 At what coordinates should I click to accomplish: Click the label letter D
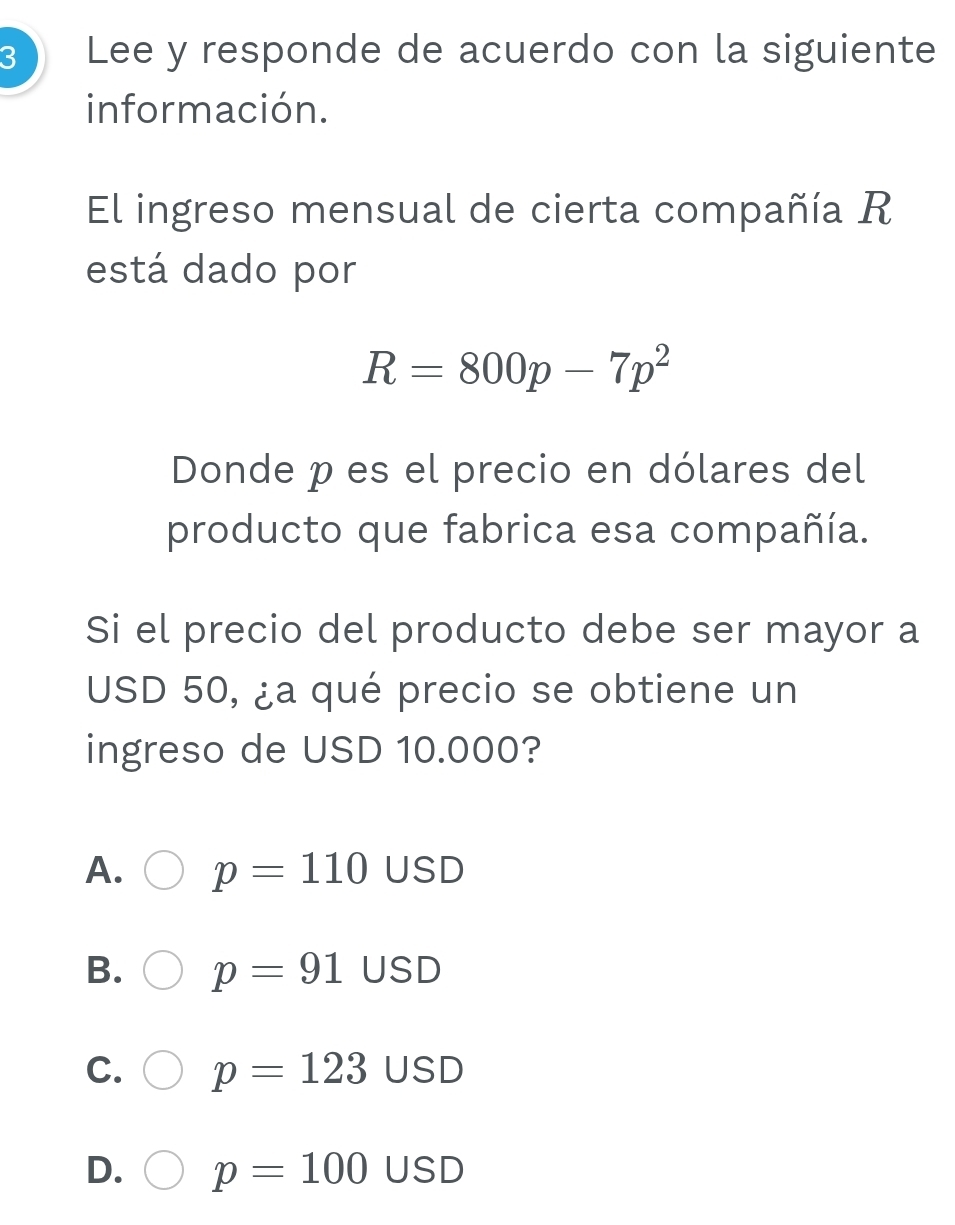pos(104,1169)
